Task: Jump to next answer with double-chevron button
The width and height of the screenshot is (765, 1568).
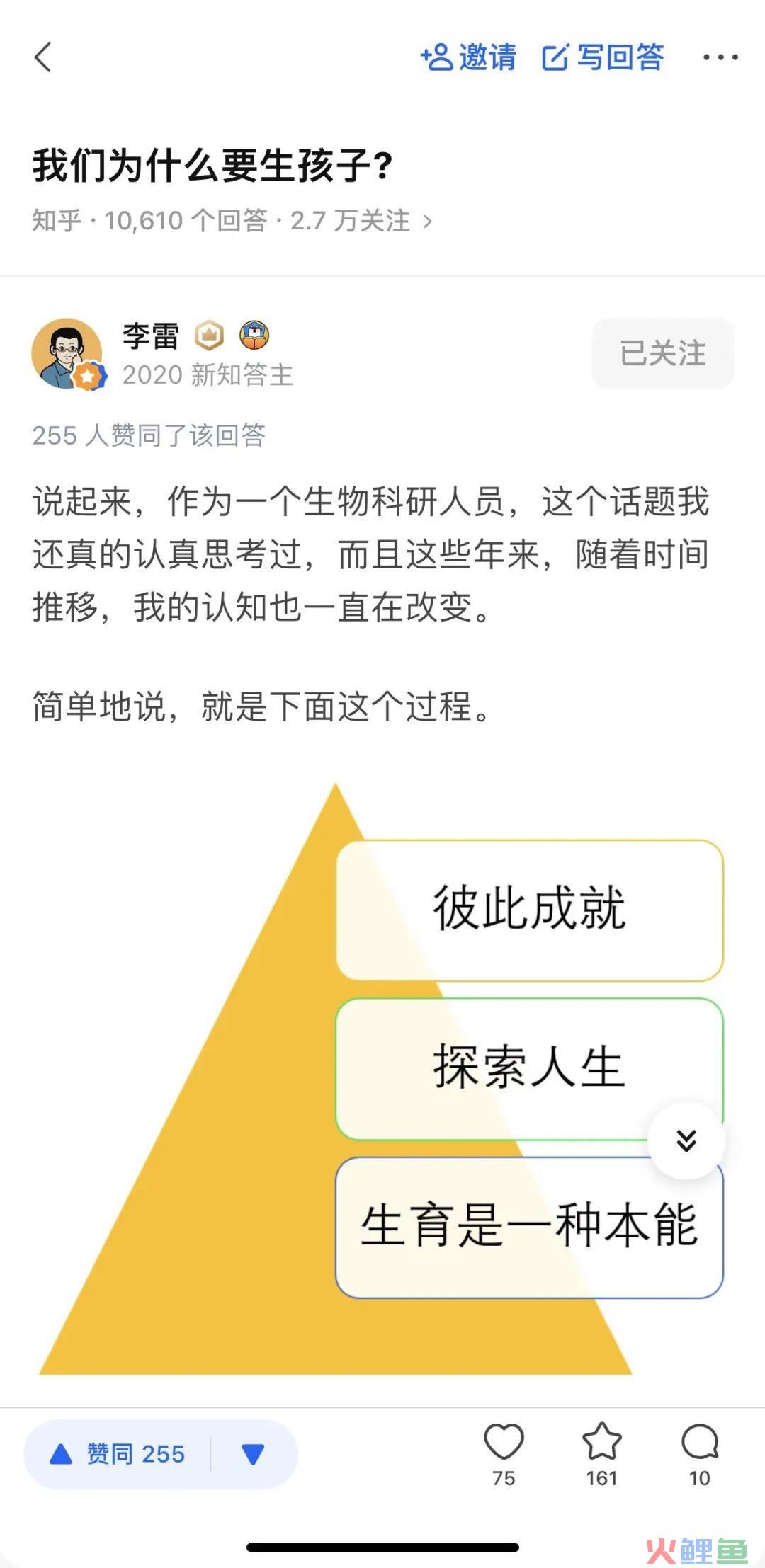Action: click(686, 1140)
